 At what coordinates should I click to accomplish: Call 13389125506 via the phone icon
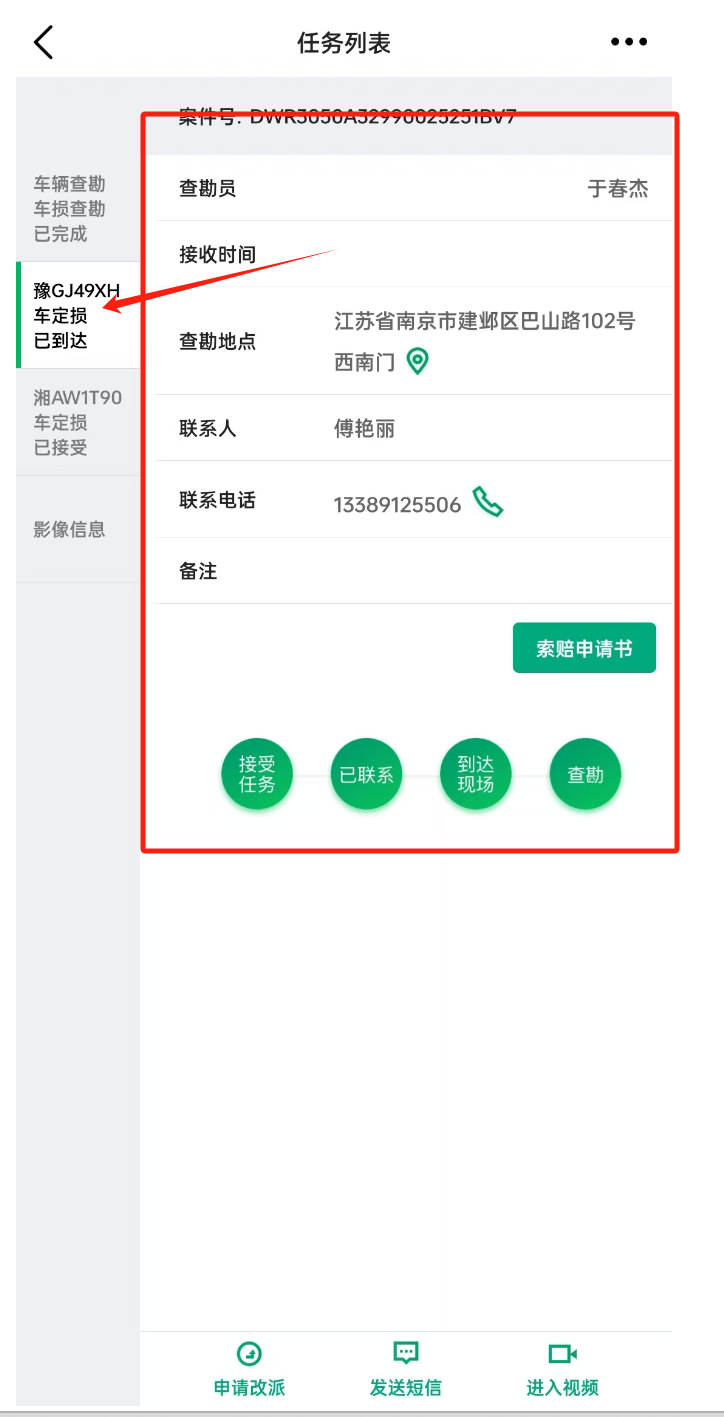488,502
